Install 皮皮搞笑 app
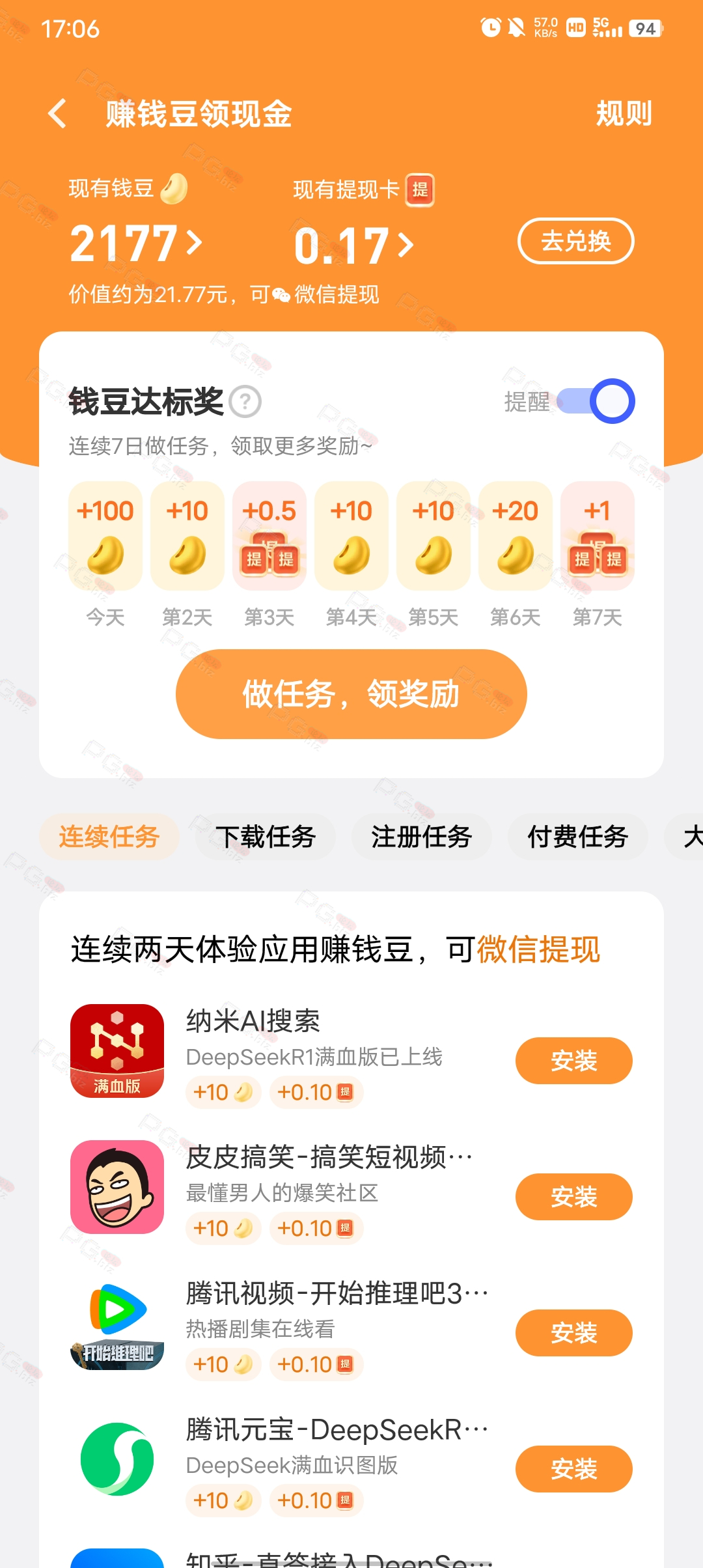The image size is (703, 1568). (x=574, y=1197)
